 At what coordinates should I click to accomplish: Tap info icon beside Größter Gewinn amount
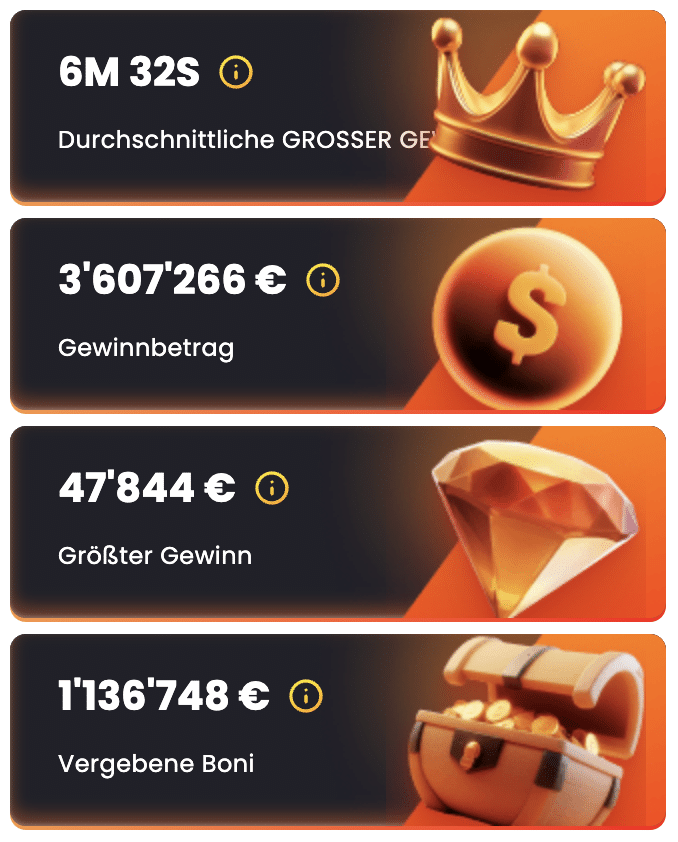(x=272, y=488)
